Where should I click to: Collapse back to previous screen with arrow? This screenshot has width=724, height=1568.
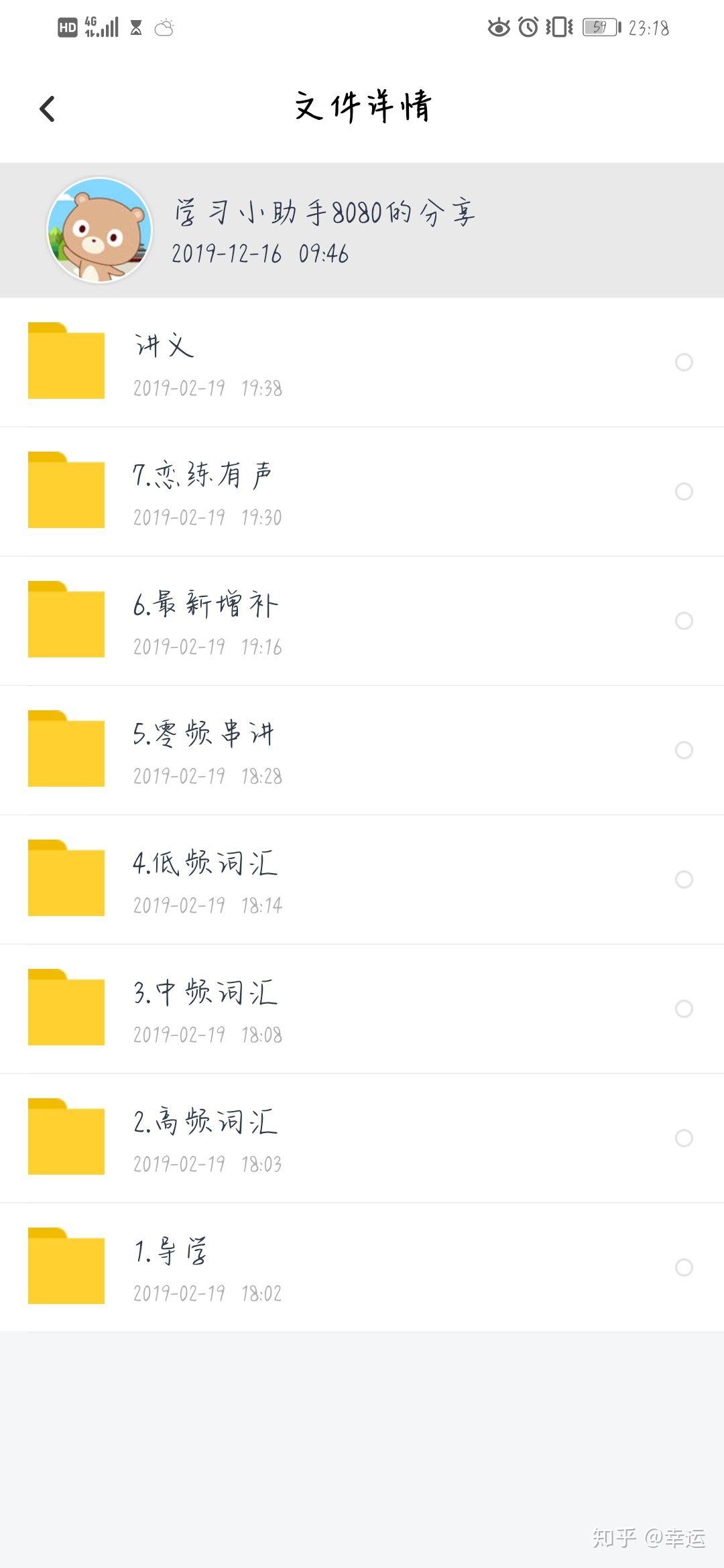[x=48, y=107]
